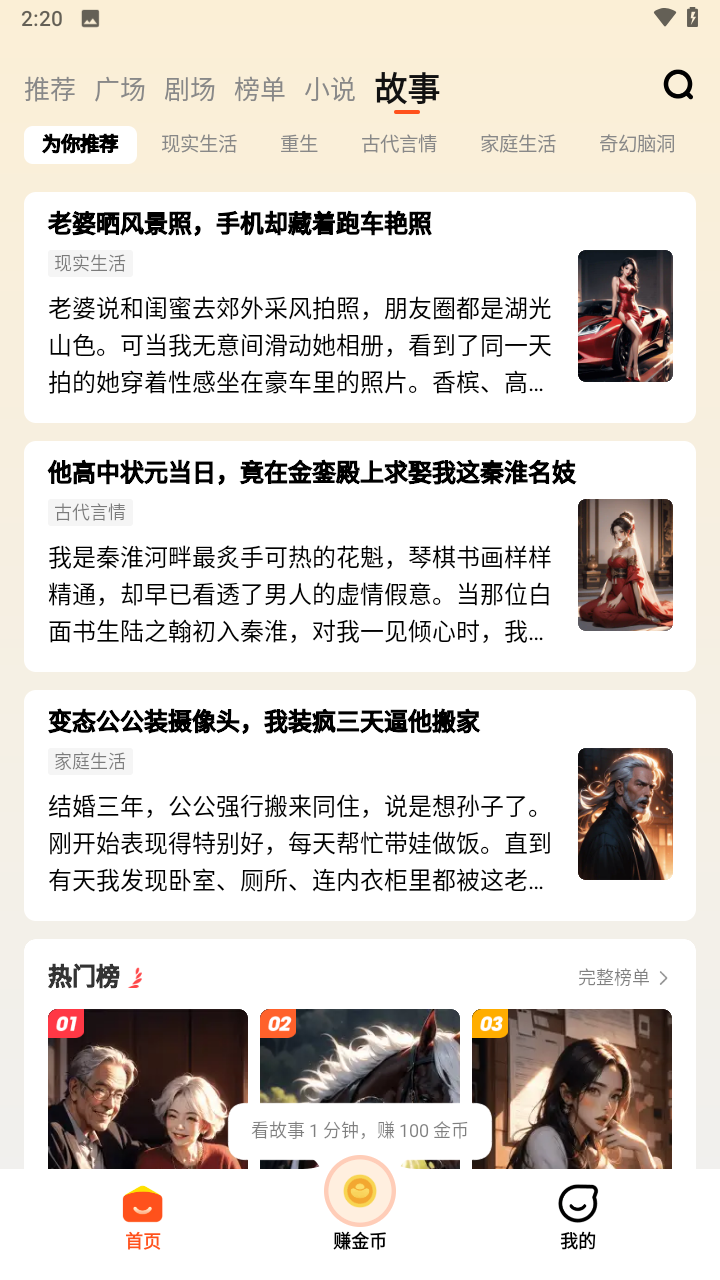The width and height of the screenshot is (720, 1280).
Task: Select the 古代言情 category chip
Action: tap(399, 144)
